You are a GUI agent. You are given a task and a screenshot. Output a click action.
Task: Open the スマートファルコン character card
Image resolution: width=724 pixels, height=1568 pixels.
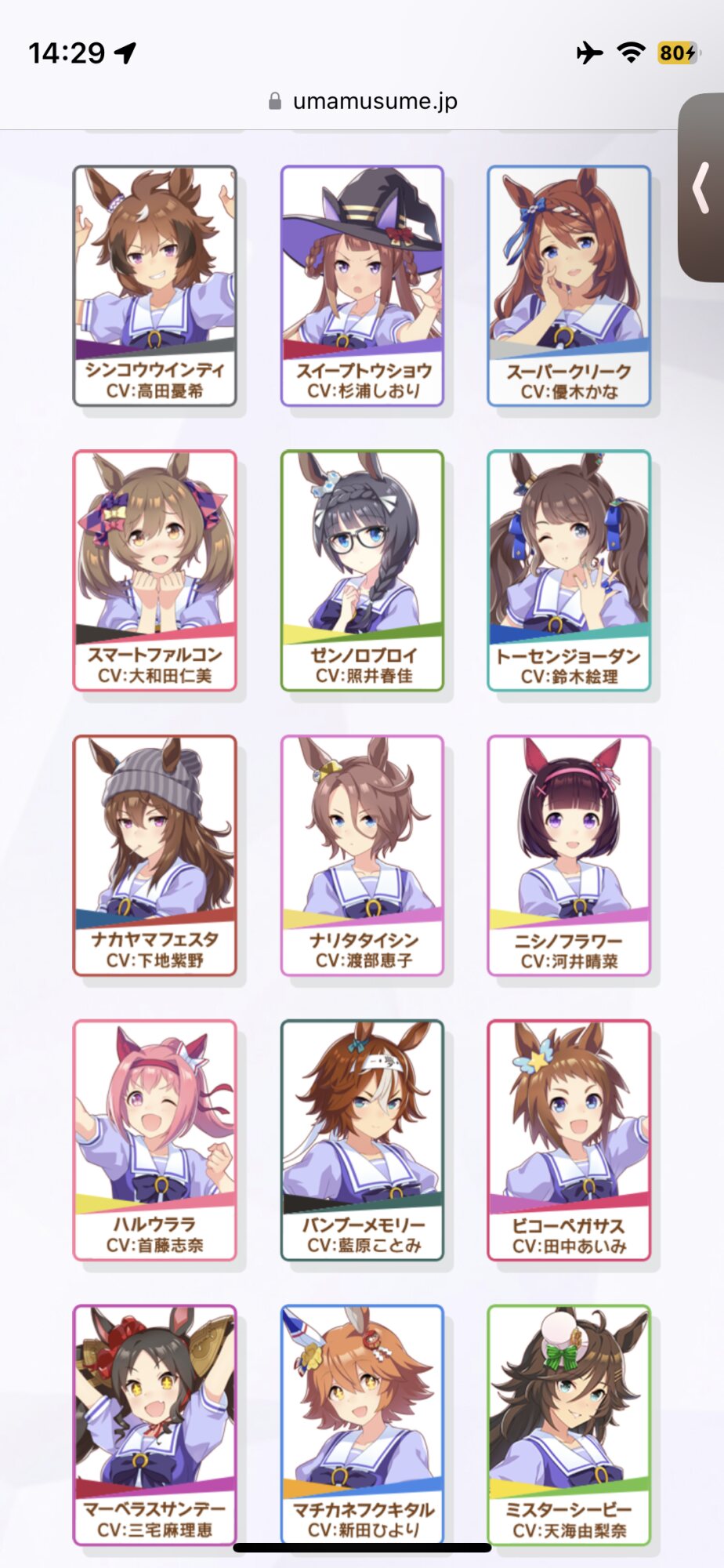tap(154, 571)
